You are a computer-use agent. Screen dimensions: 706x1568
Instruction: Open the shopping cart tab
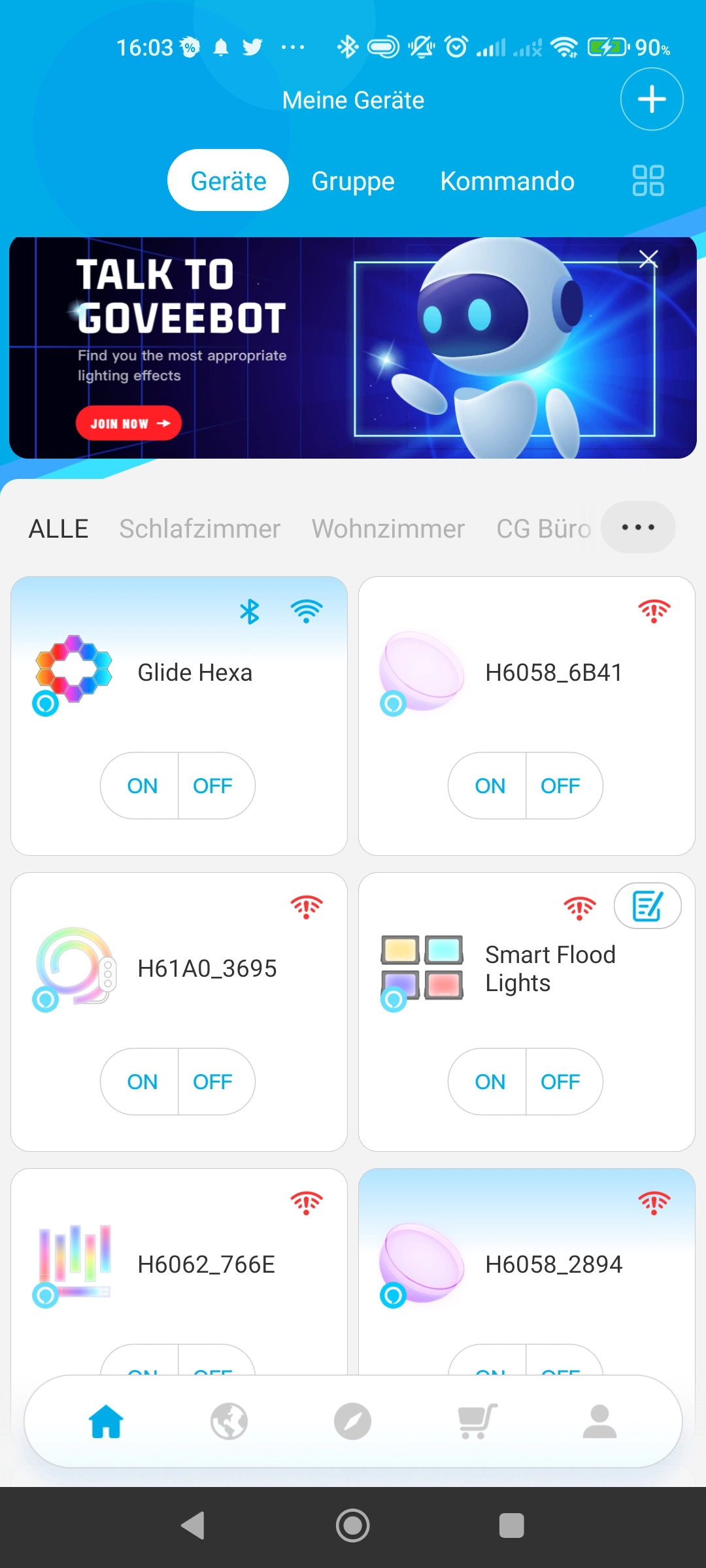pyautogui.click(x=477, y=1421)
